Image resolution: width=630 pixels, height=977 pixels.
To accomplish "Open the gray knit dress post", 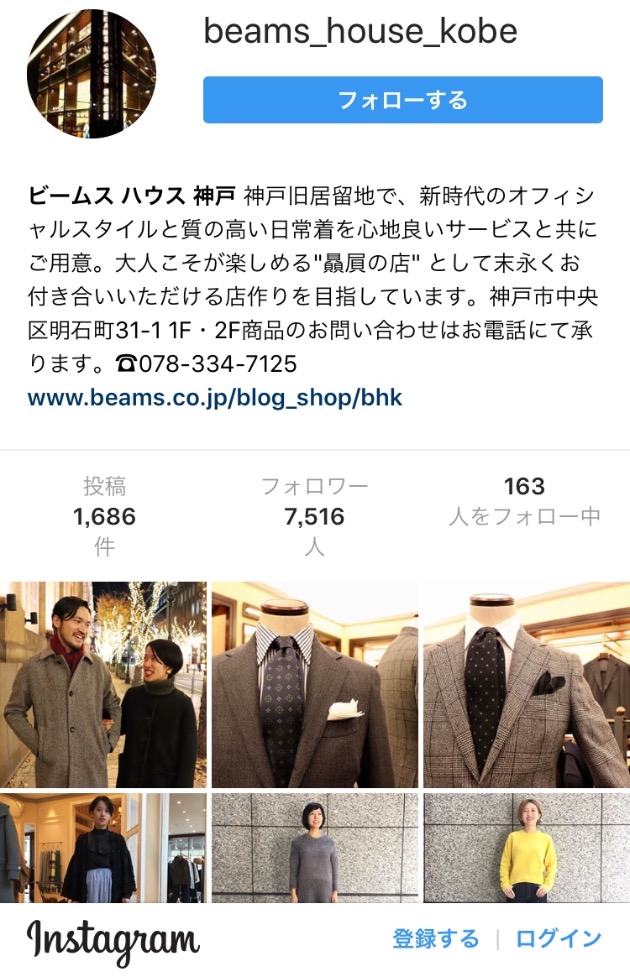I will [315, 848].
